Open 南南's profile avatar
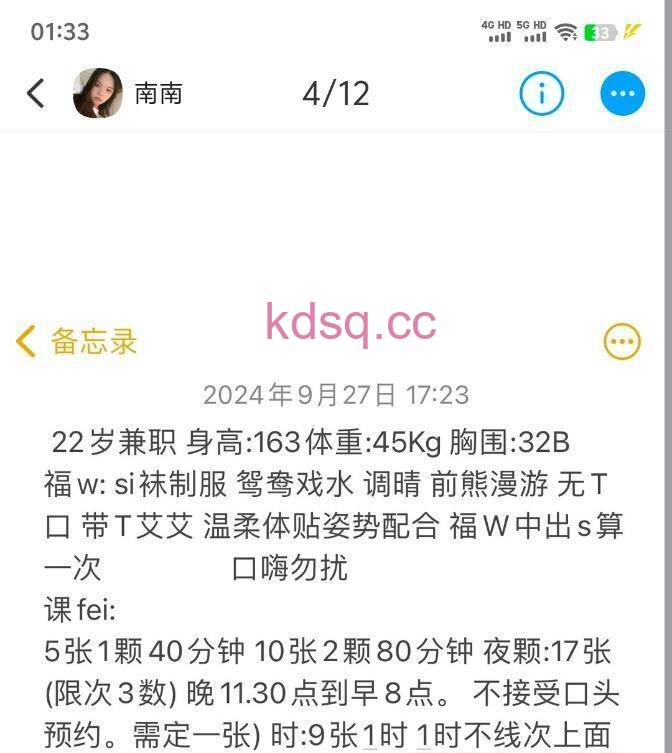This screenshot has width=672, height=753. pyautogui.click(x=98, y=94)
